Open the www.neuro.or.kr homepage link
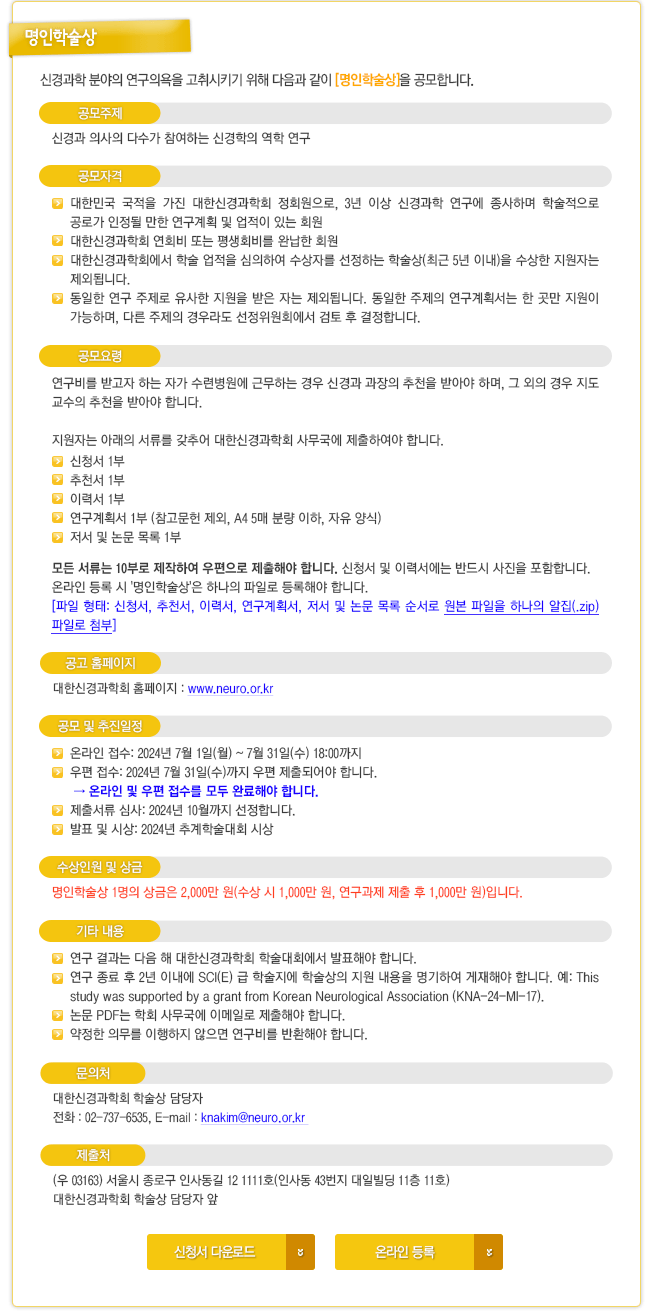Screen dimensions: 650x1316 [231, 688]
